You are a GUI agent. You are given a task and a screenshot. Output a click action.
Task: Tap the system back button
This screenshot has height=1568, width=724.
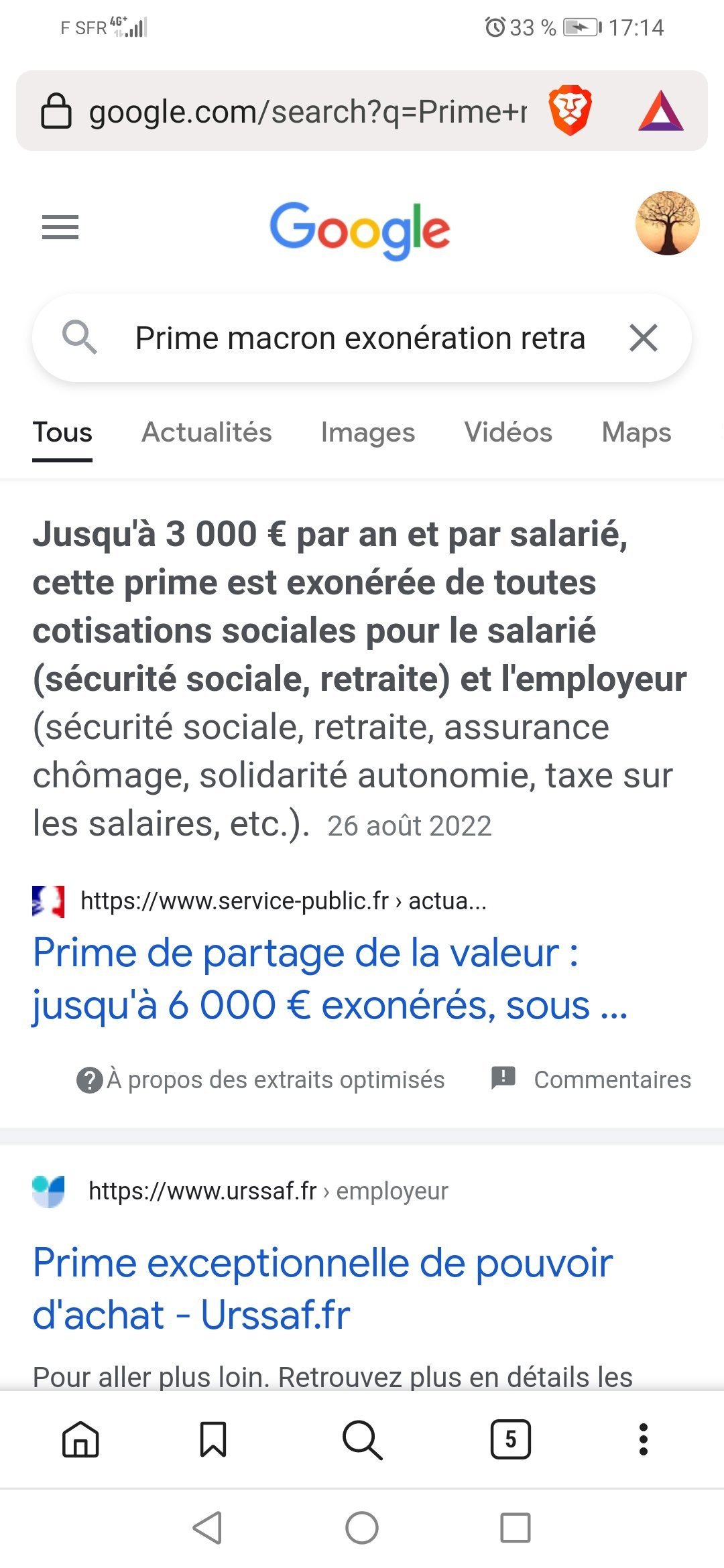pos(208,1528)
